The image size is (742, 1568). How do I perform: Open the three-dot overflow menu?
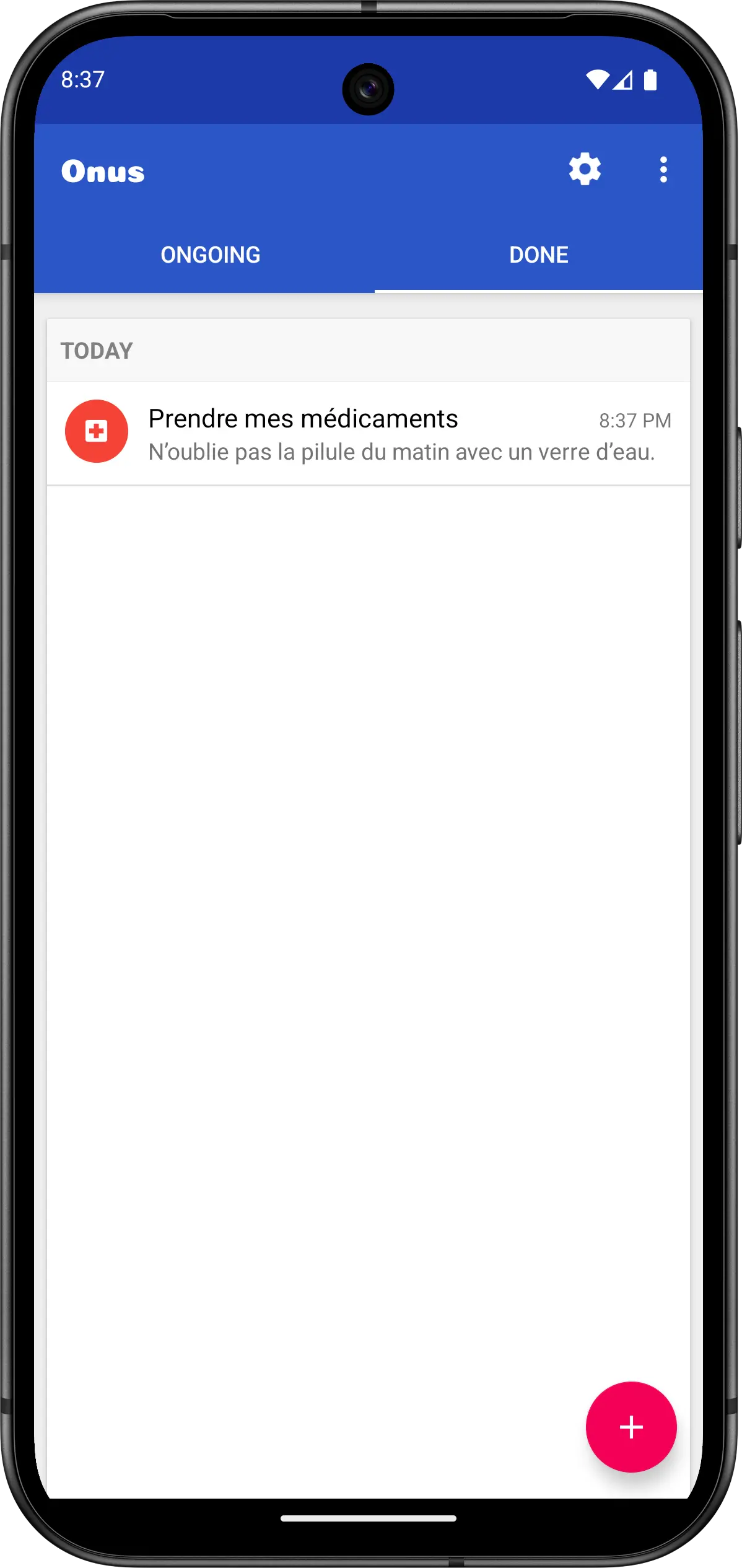[663, 169]
